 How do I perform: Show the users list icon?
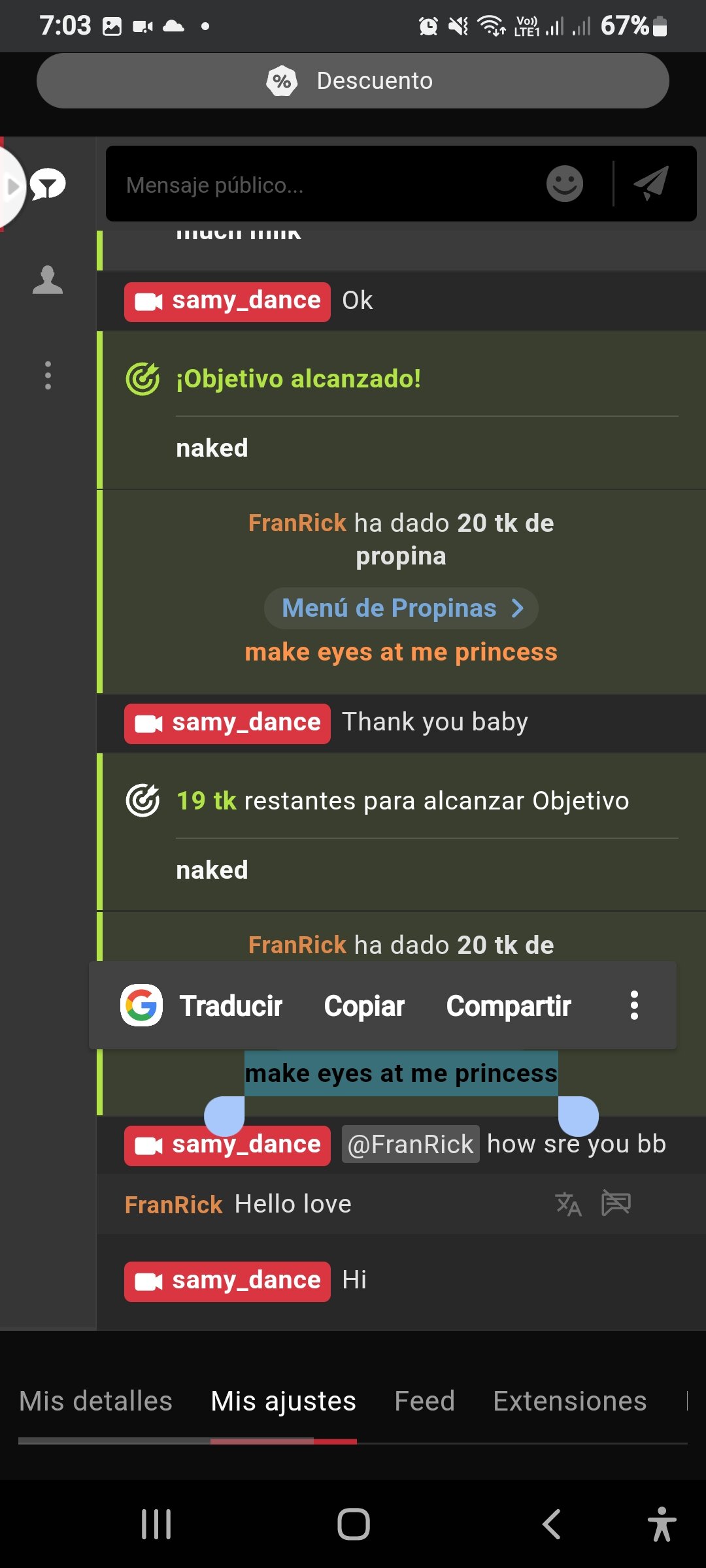(x=48, y=280)
